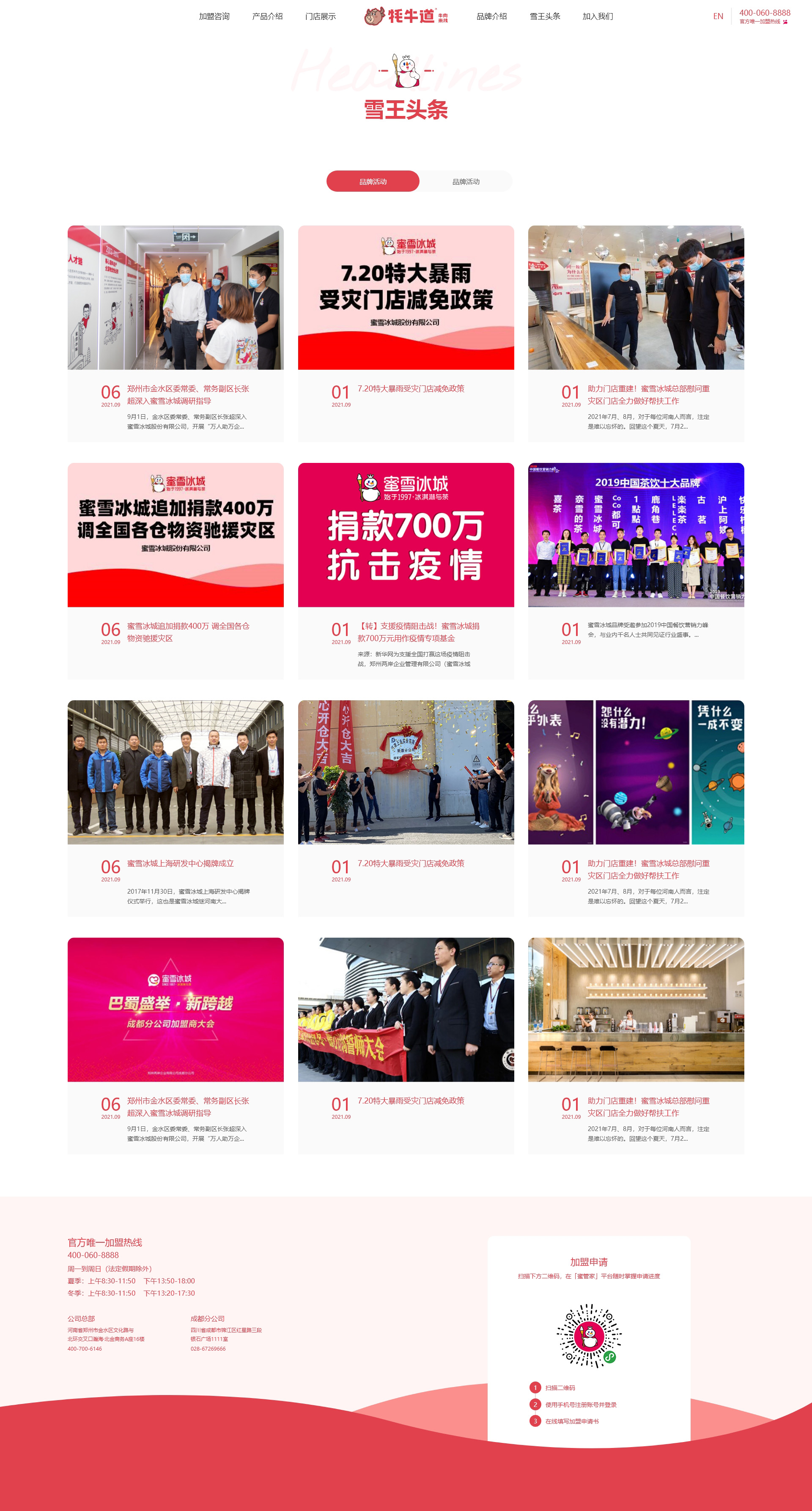This screenshot has width=812, height=1511.
Task: Go to 产品介绍 in top menu
Action: pos(267,17)
